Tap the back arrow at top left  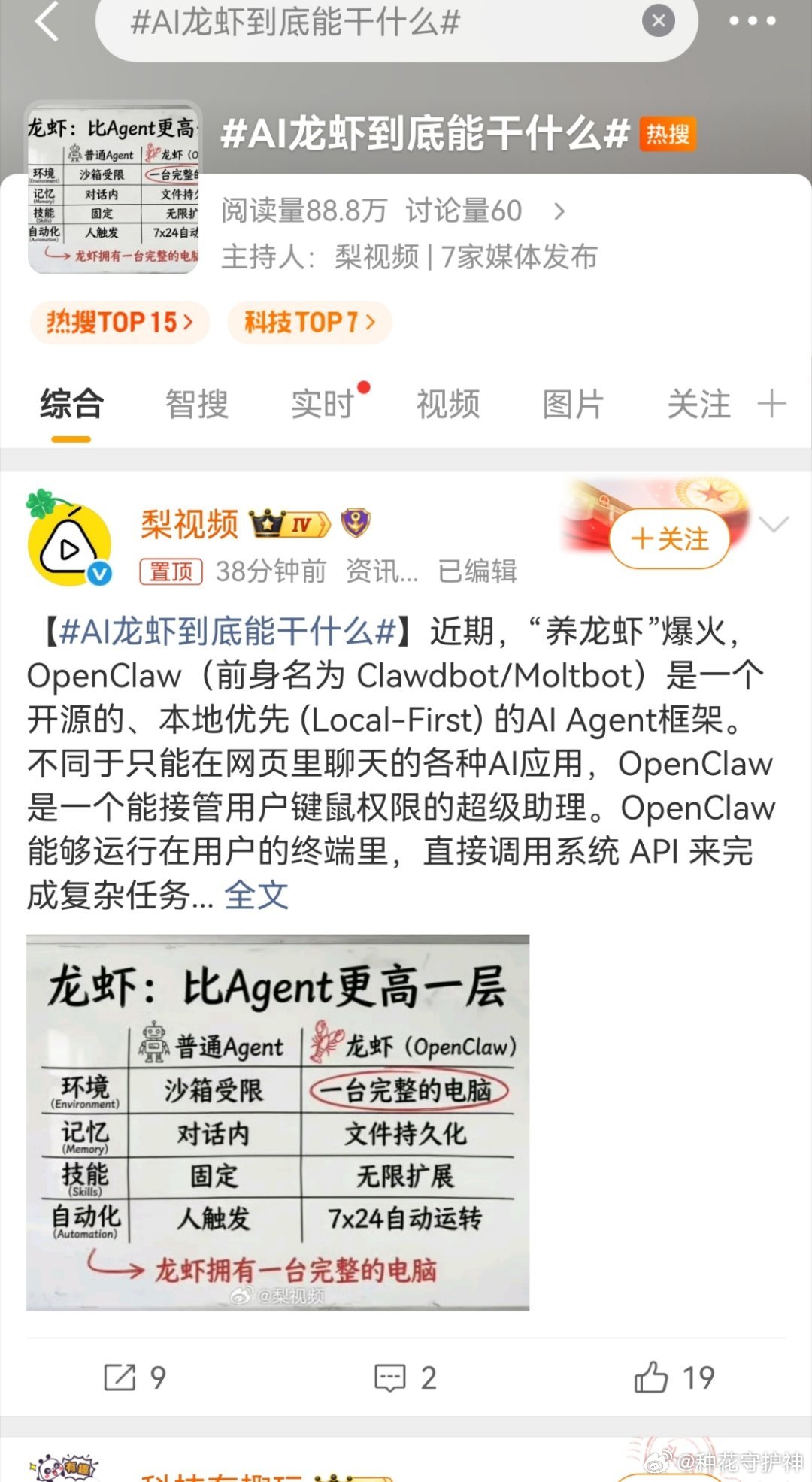(47, 23)
